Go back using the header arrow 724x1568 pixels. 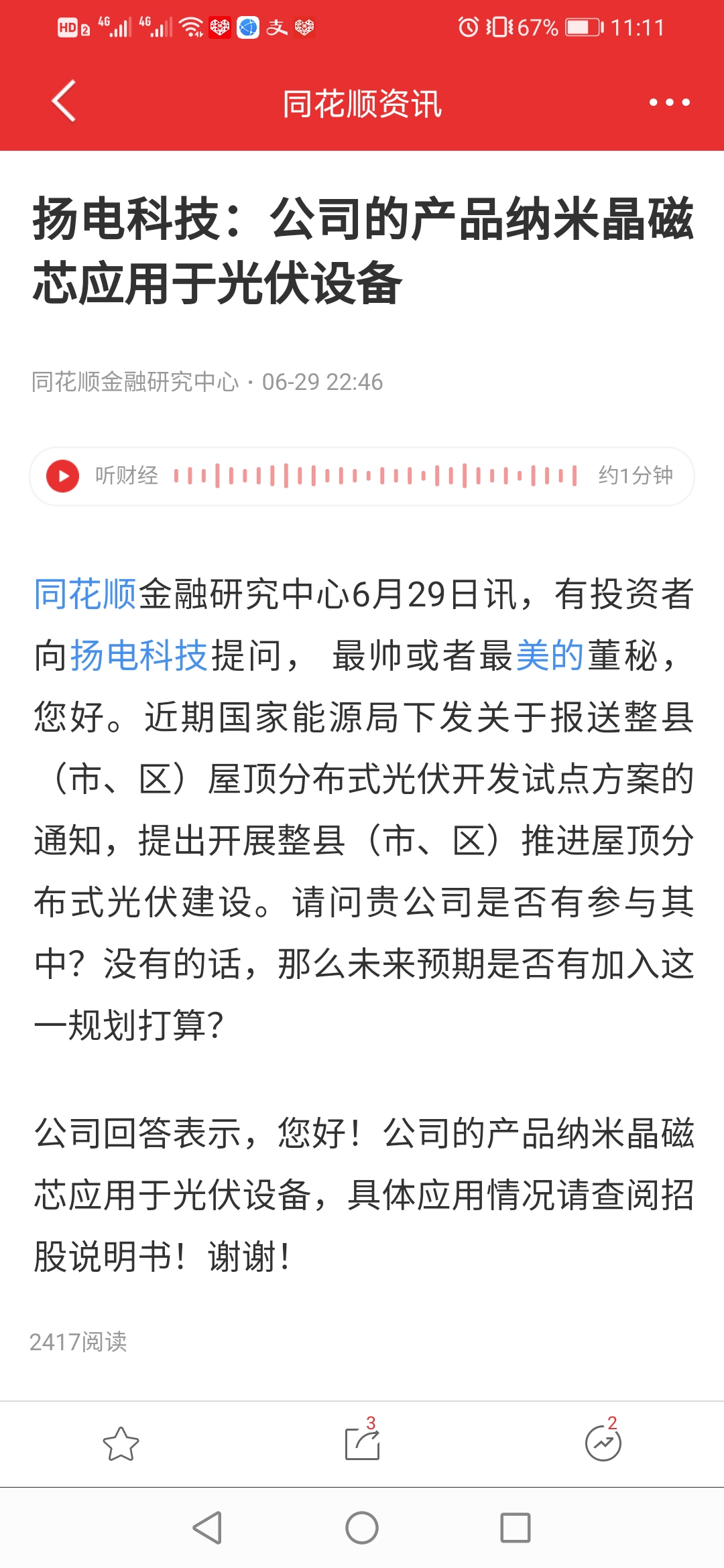(x=64, y=102)
